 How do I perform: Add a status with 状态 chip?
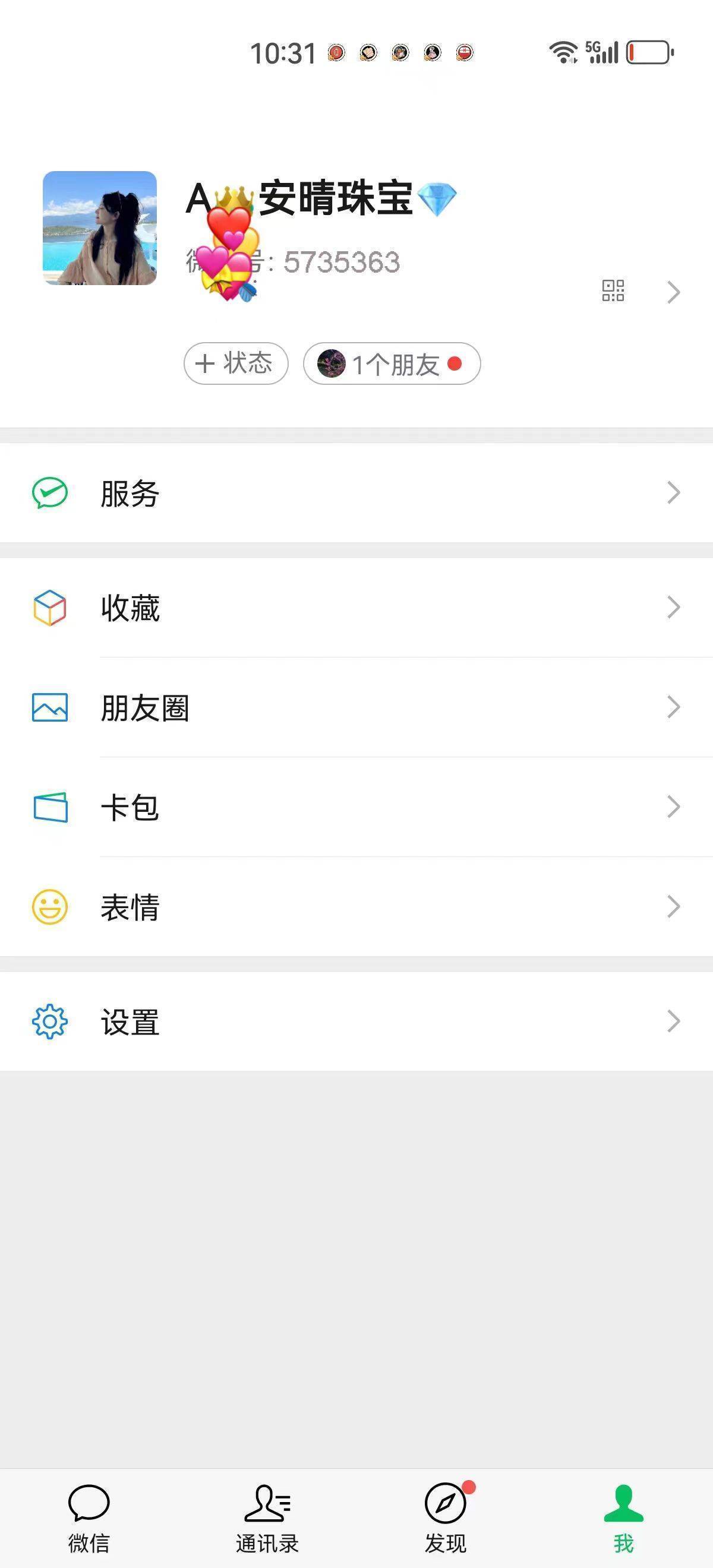pyautogui.click(x=236, y=363)
